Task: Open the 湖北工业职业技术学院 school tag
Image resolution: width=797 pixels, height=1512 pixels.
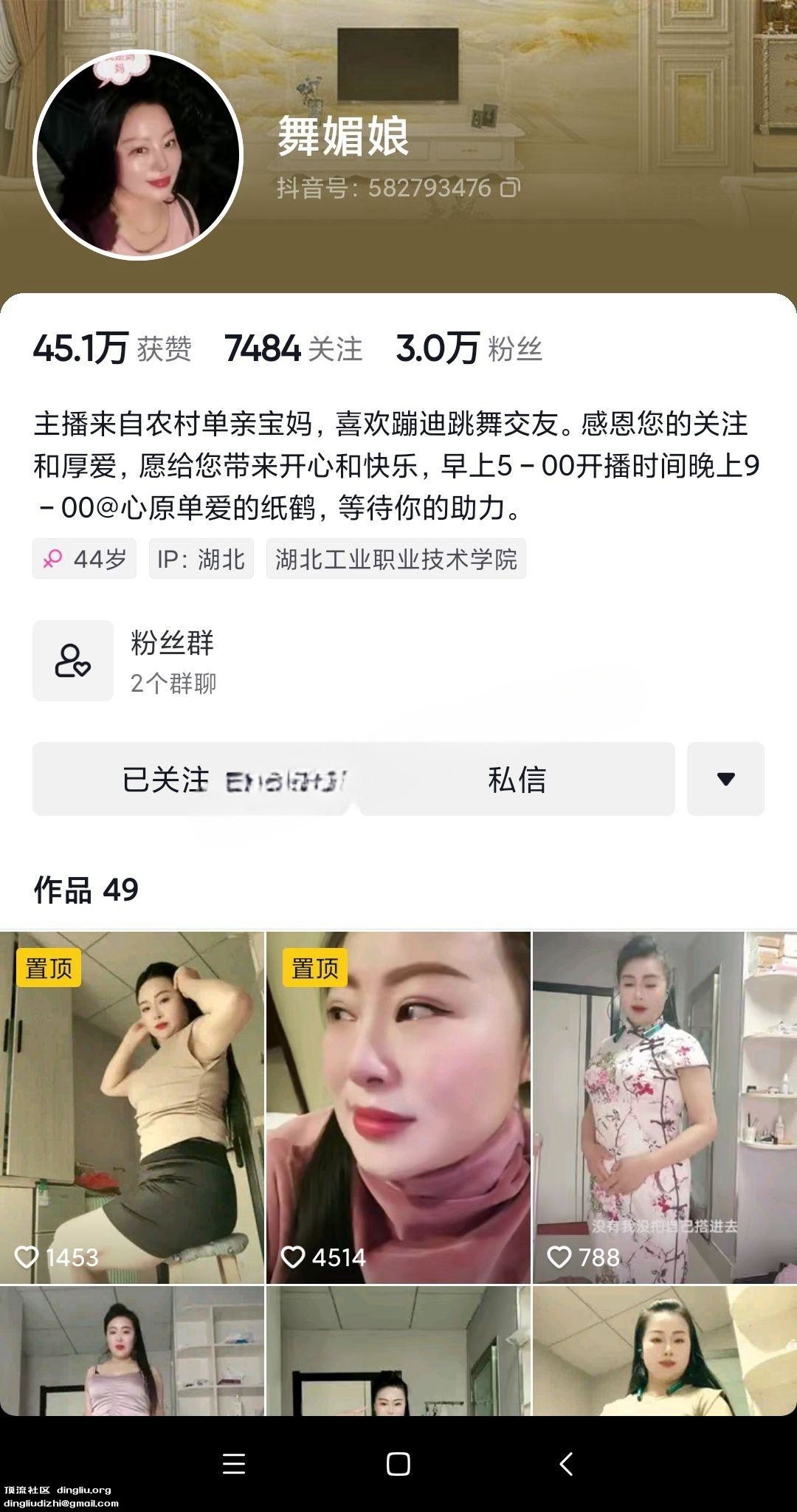Action: [x=396, y=559]
